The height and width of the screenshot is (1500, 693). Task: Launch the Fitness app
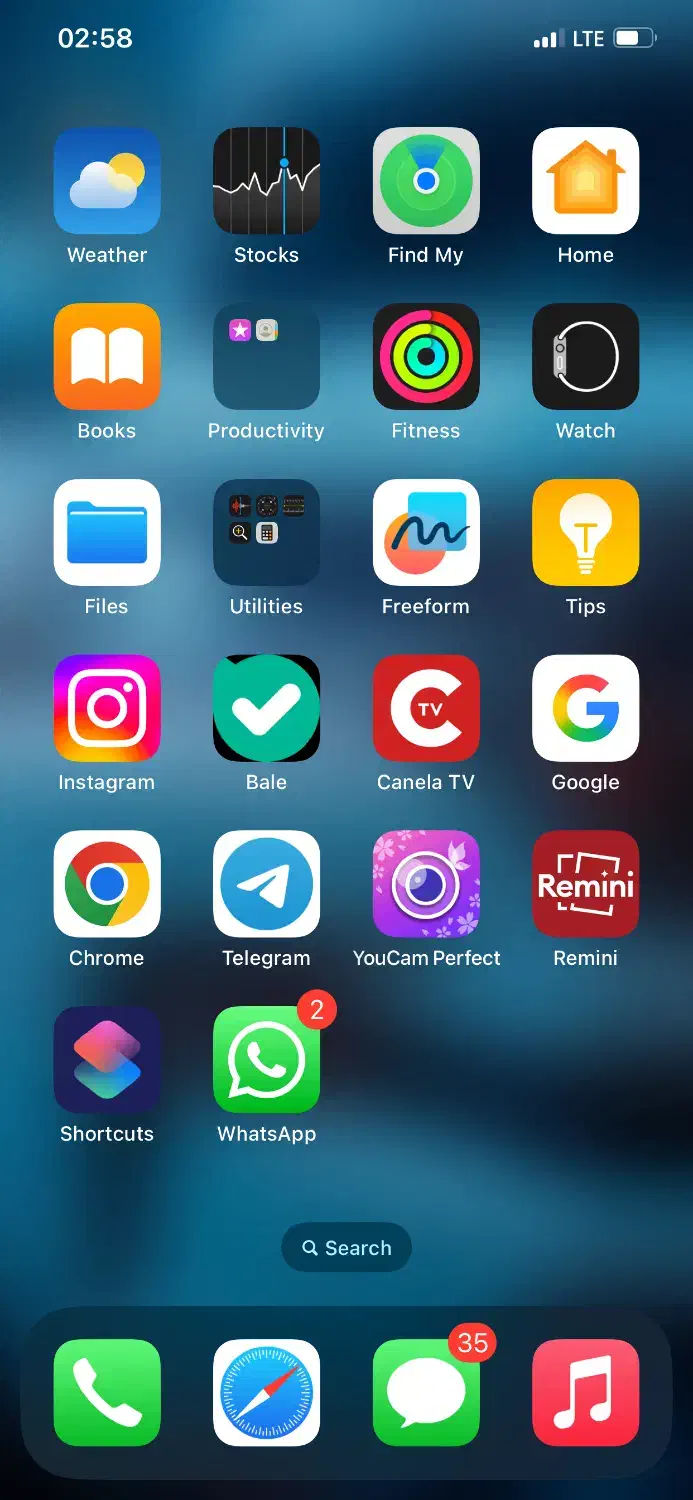click(426, 357)
